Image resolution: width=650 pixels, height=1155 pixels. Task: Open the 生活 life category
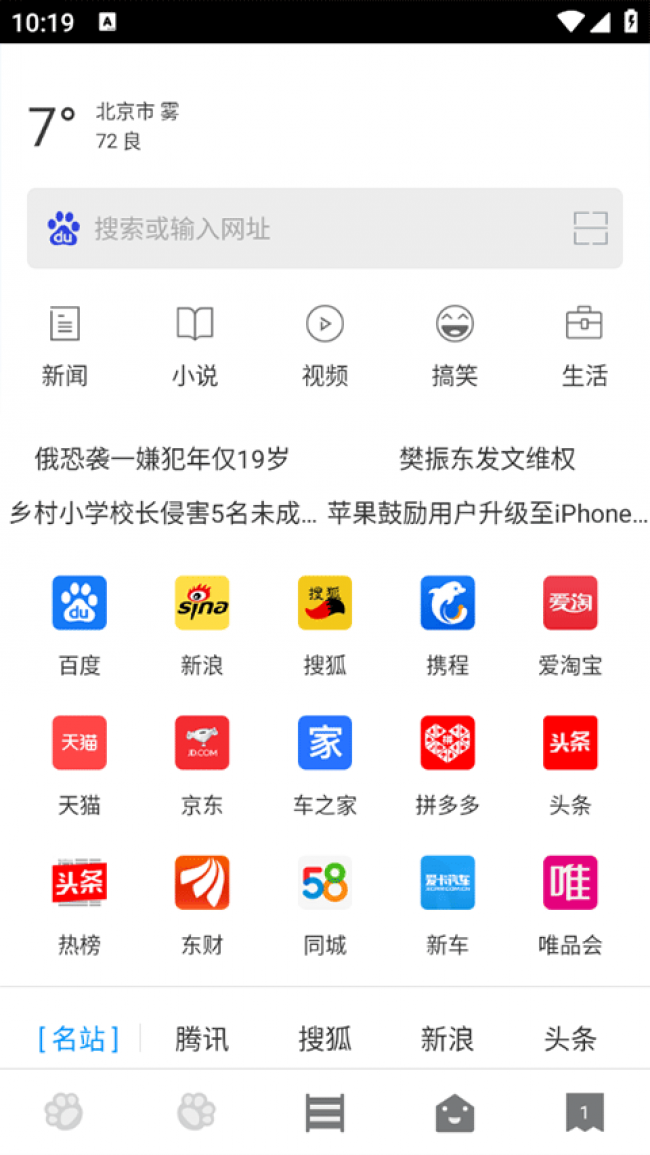click(585, 346)
